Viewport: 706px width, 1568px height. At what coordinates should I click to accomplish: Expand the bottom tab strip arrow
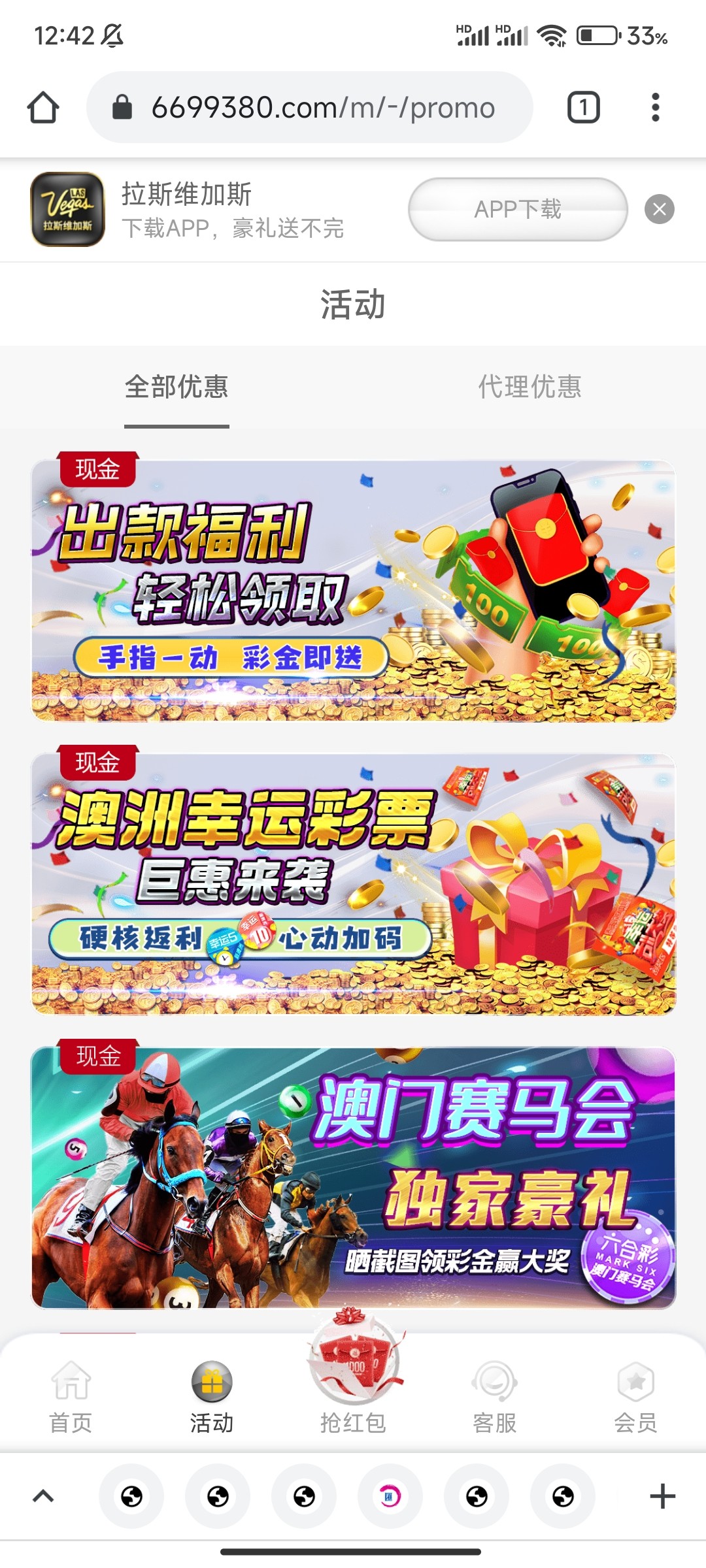coord(43,1496)
